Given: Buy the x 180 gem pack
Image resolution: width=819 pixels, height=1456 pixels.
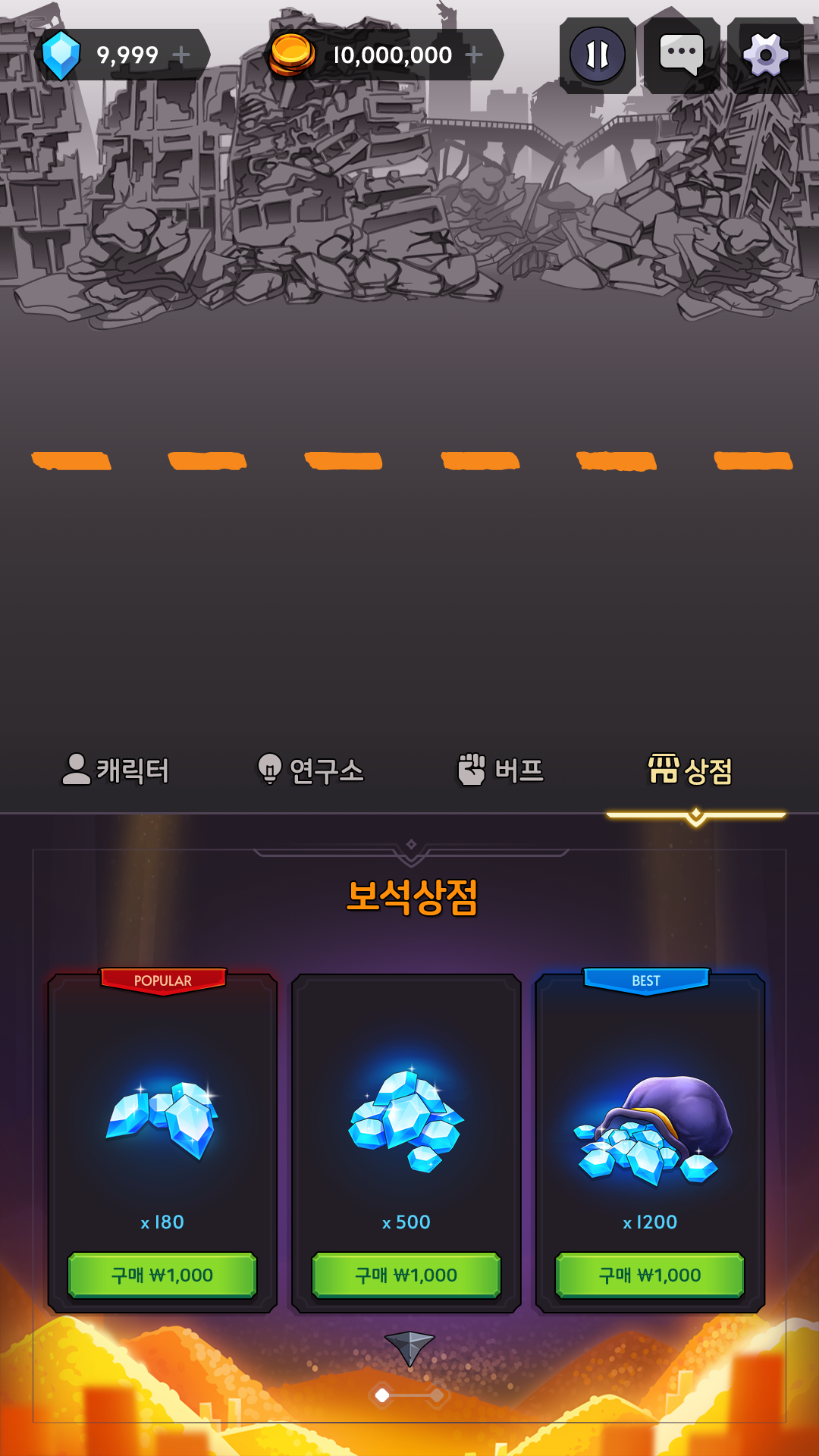Looking at the screenshot, I should [162, 1275].
